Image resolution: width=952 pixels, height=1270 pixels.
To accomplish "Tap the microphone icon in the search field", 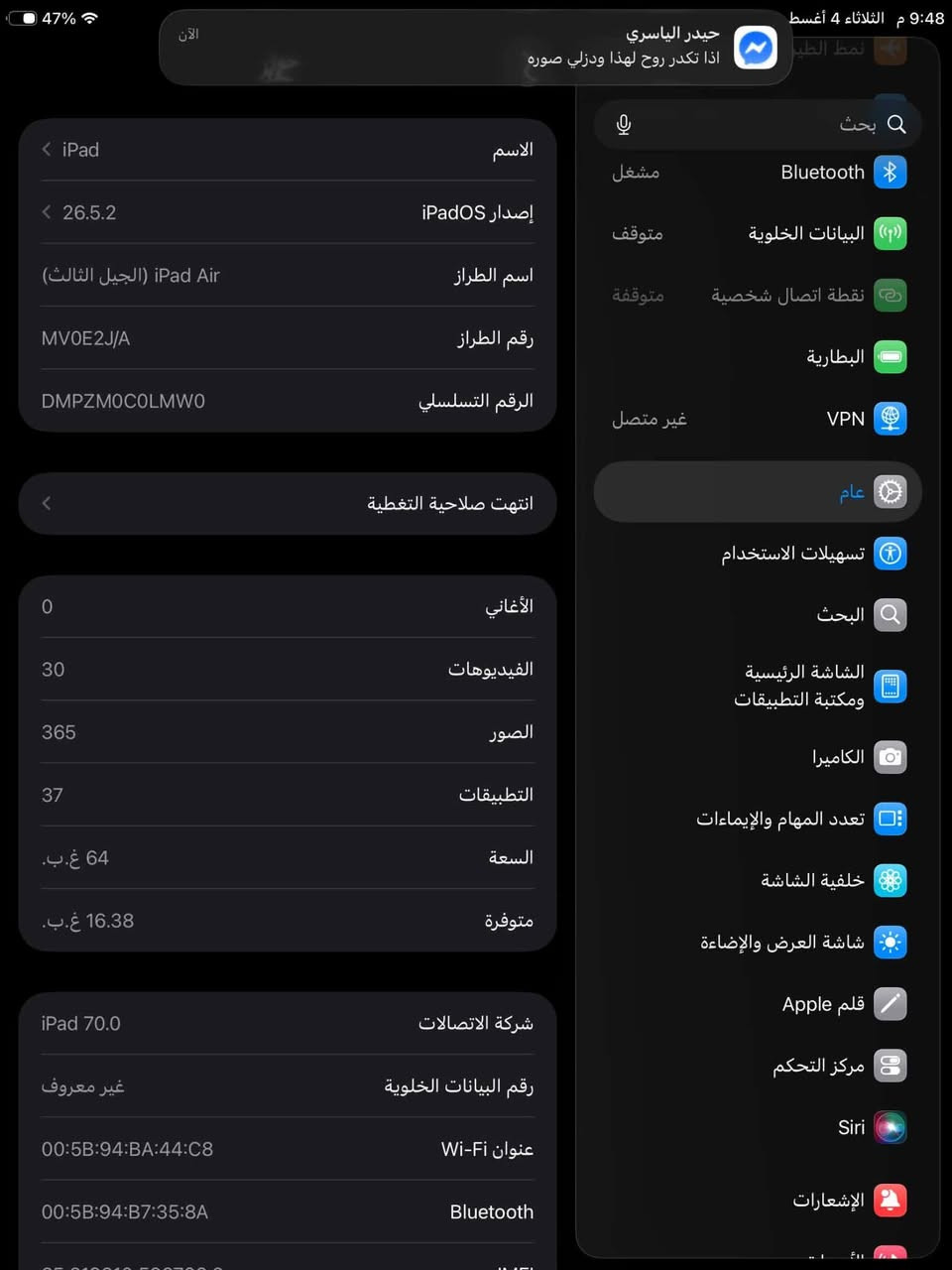I will (624, 124).
